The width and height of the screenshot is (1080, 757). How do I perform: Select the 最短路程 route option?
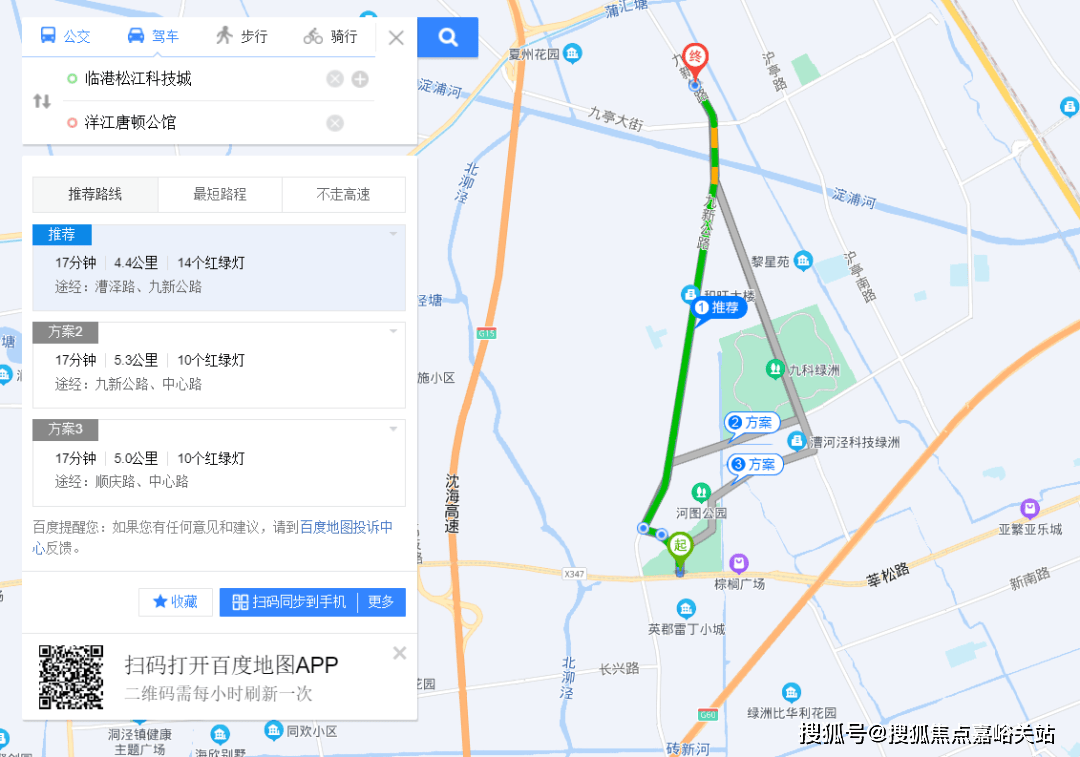coord(220,195)
